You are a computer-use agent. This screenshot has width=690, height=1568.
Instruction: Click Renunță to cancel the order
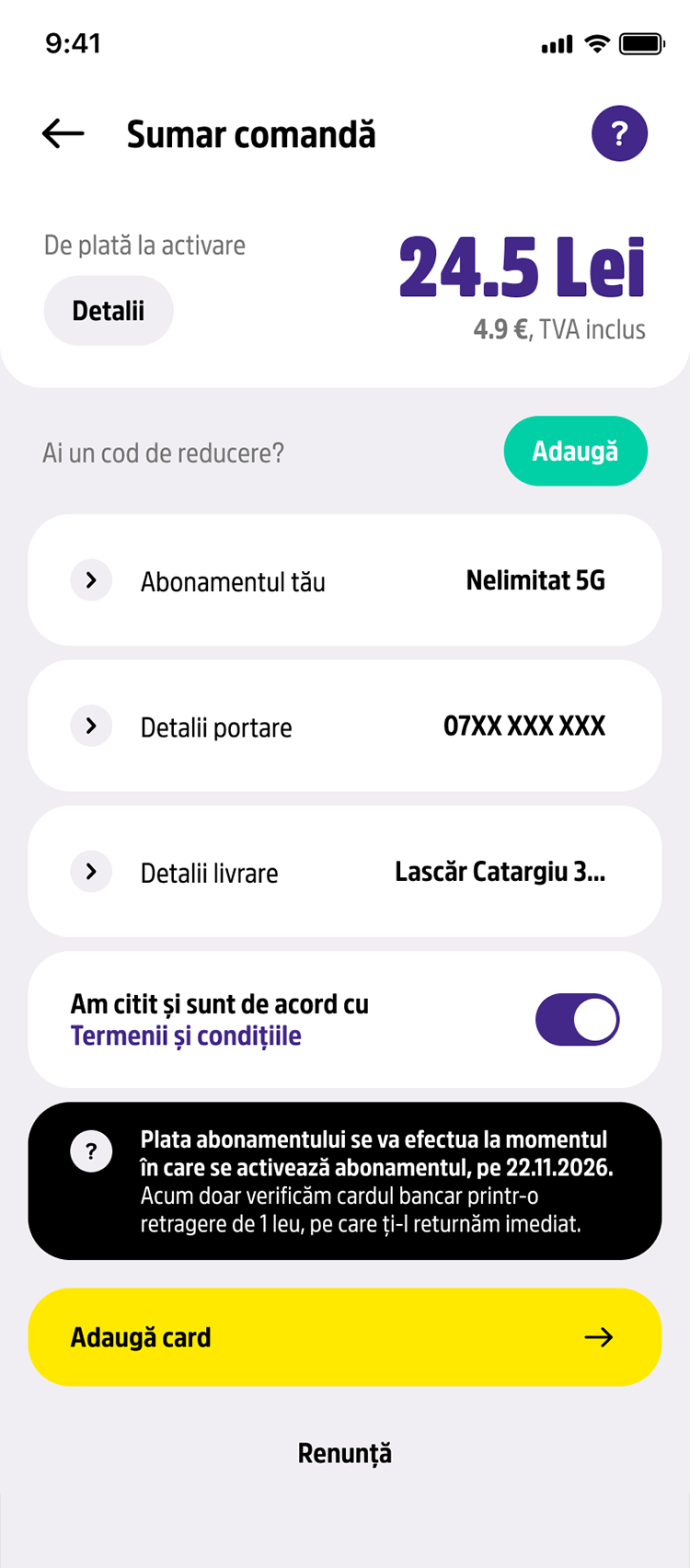click(344, 1452)
